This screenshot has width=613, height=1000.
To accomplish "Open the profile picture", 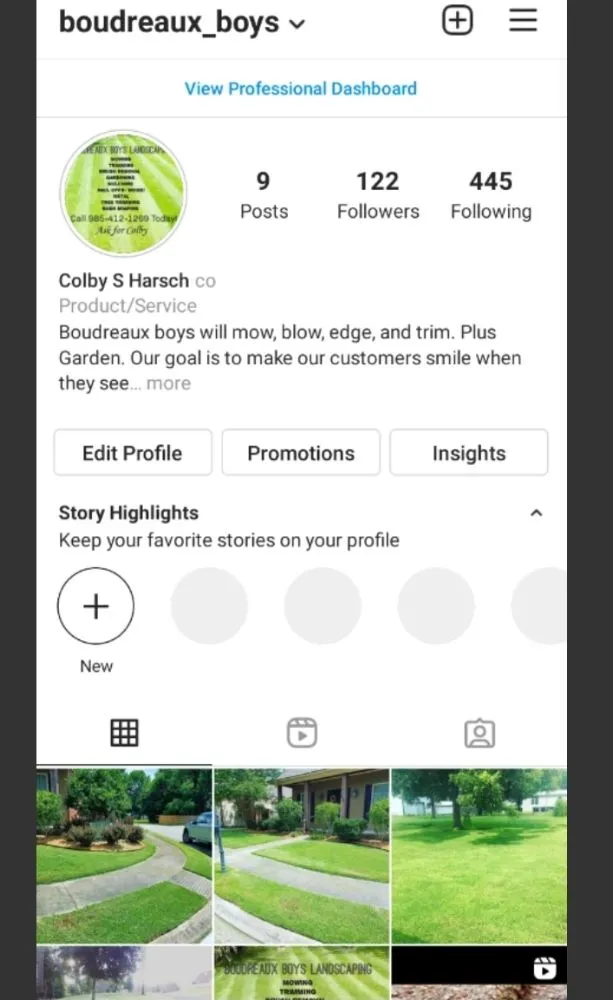I will tap(123, 193).
